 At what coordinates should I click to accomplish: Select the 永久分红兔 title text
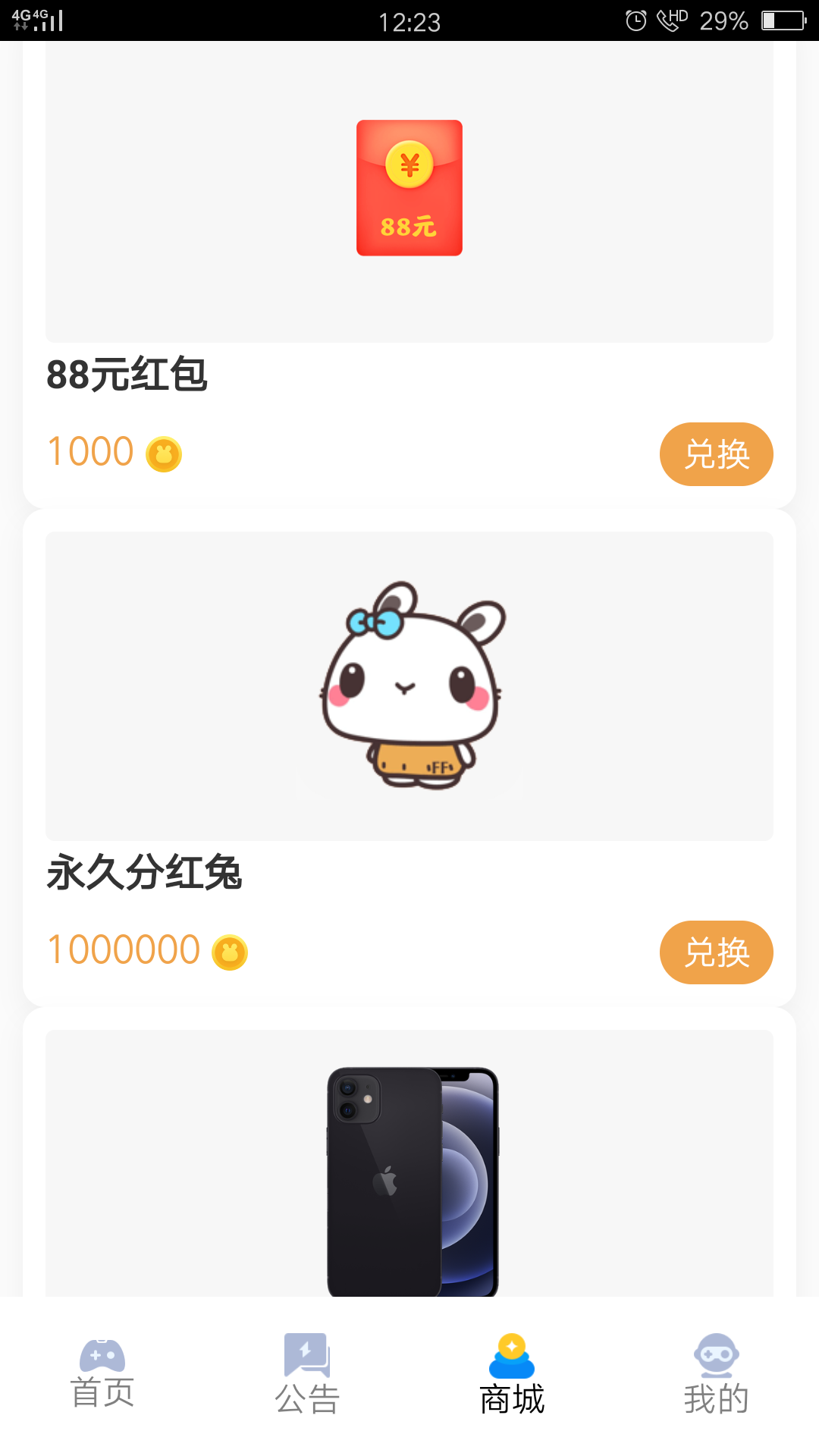pos(143,874)
